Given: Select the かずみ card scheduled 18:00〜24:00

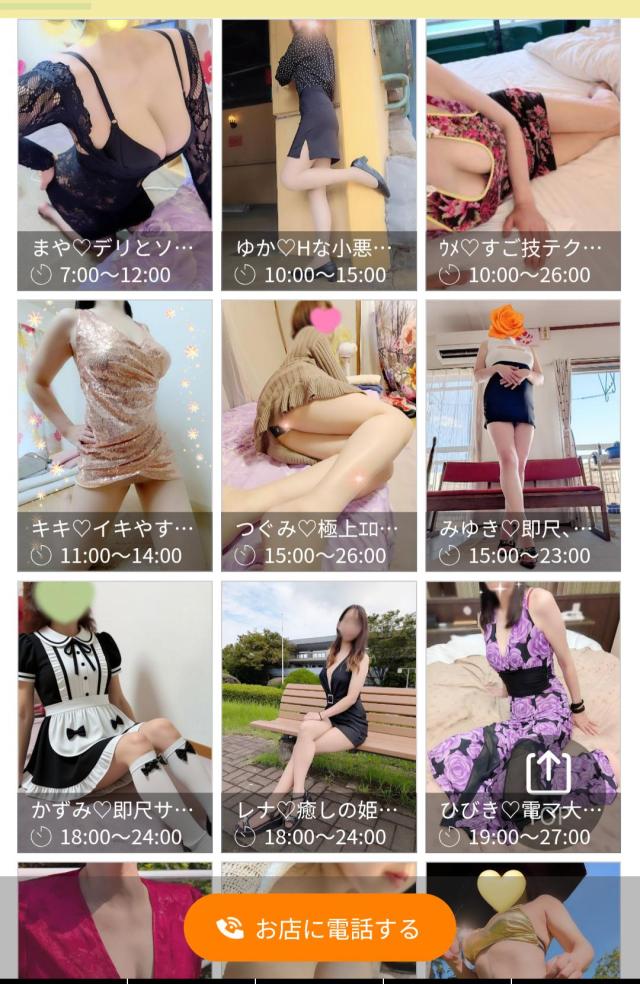Looking at the screenshot, I should tap(115, 717).
